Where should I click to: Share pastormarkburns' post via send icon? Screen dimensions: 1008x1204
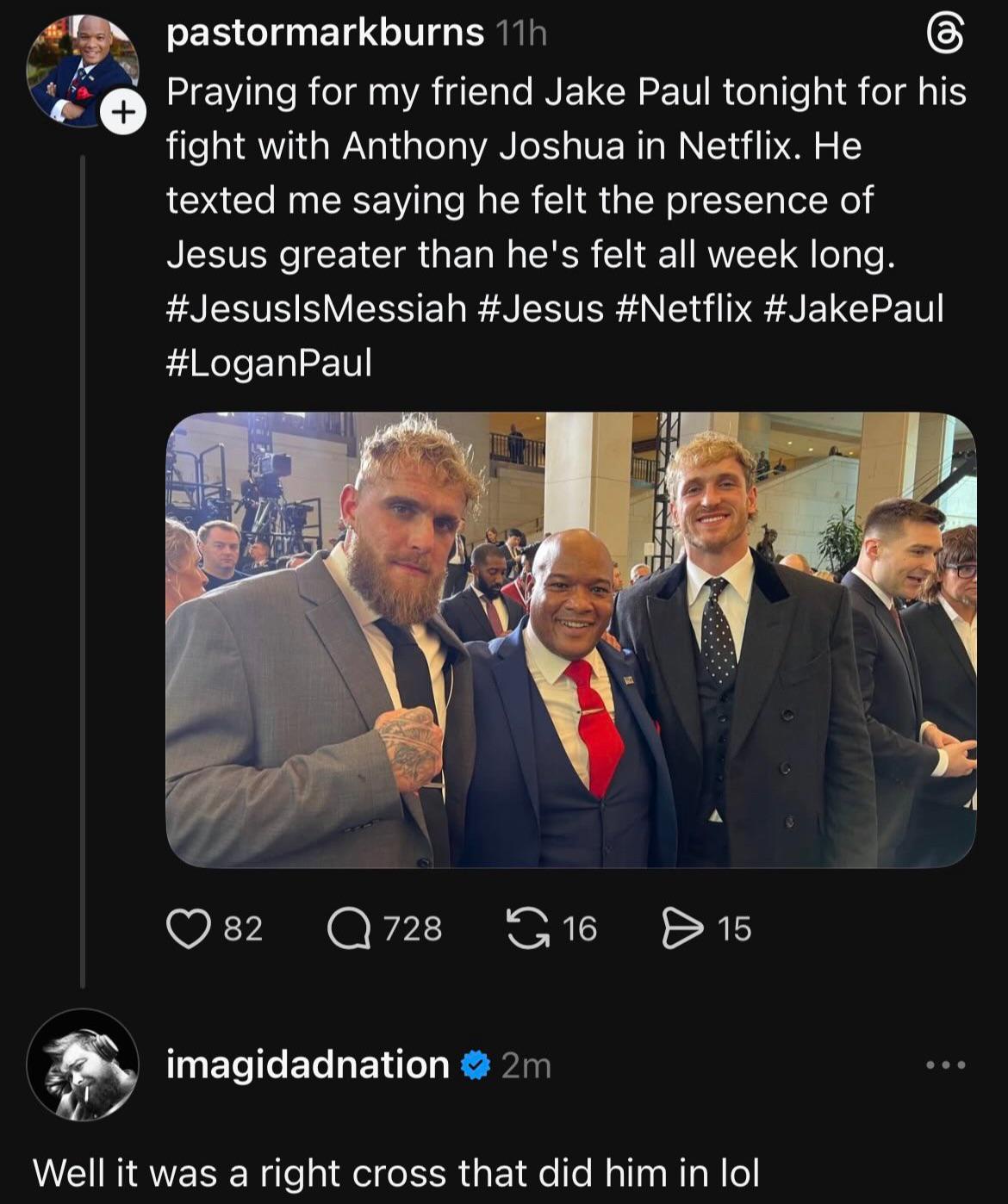coord(682,929)
